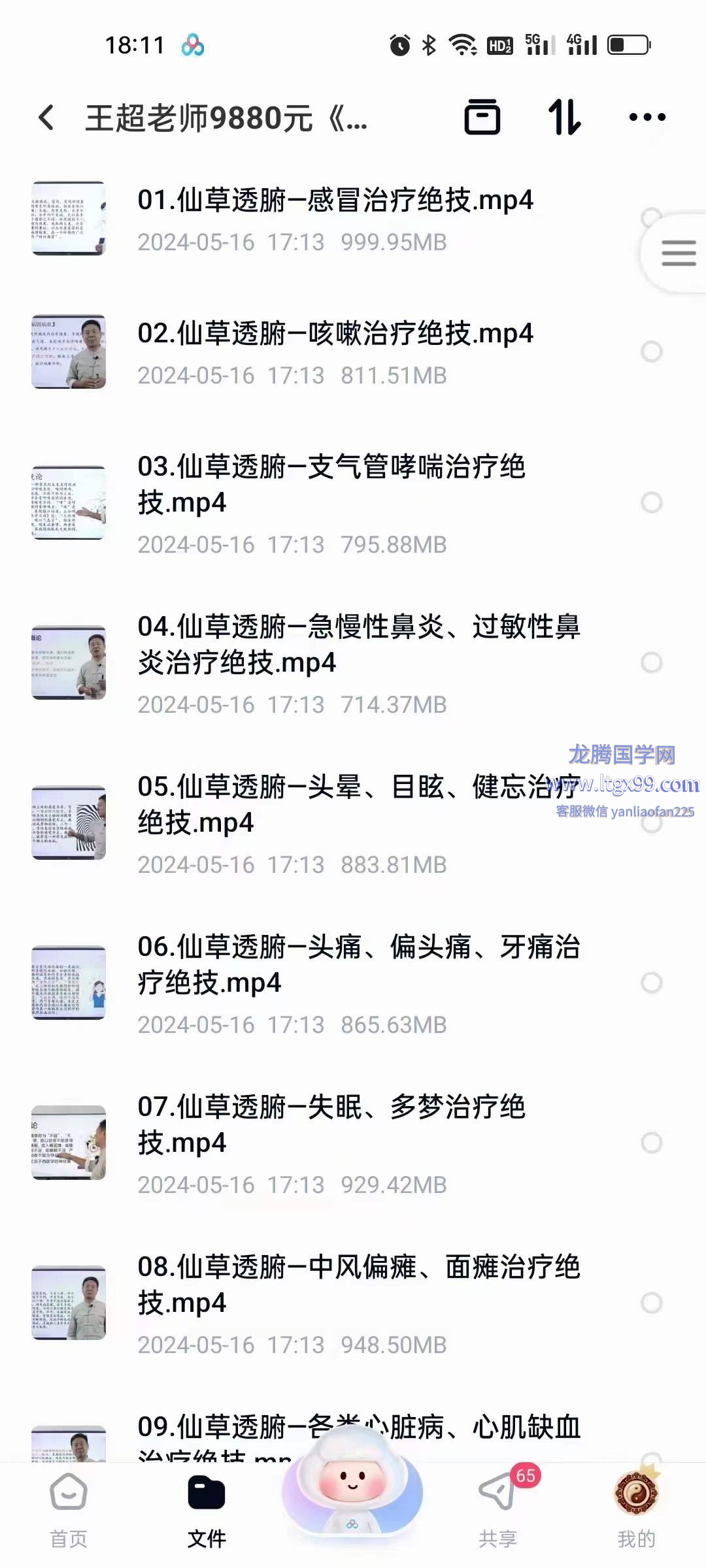Open video 01 感冒治疗绝技.mp4
Image resolution: width=706 pixels, height=1568 pixels.
click(x=335, y=219)
